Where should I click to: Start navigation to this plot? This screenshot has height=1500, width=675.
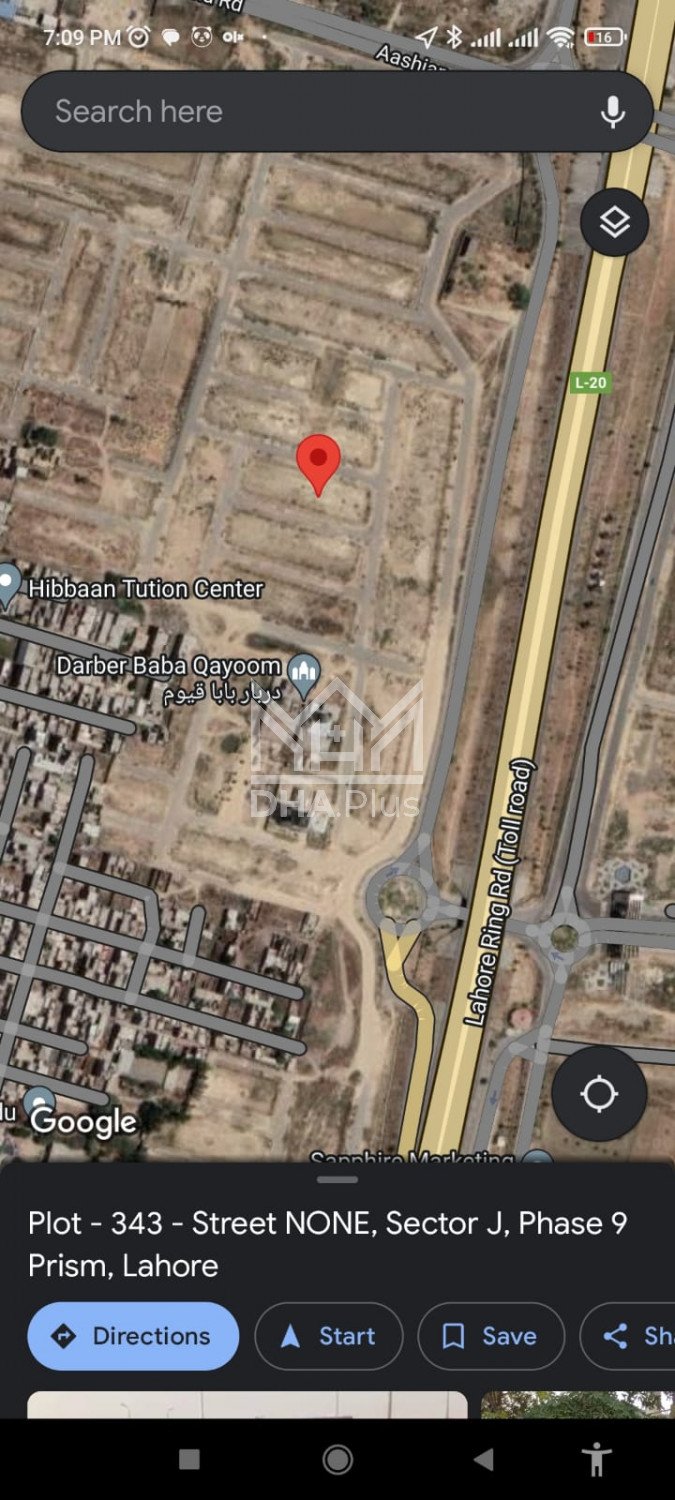coord(329,1336)
